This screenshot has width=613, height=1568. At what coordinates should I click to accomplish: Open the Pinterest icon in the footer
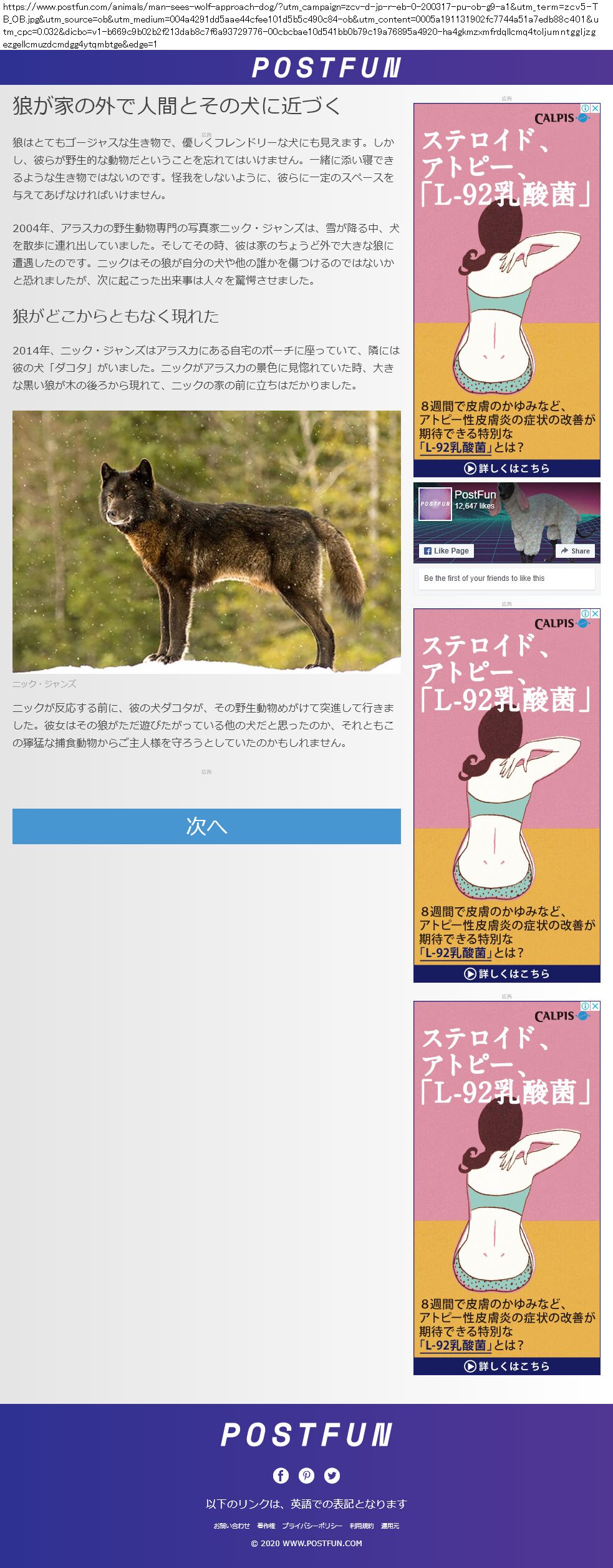pos(306,1475)
